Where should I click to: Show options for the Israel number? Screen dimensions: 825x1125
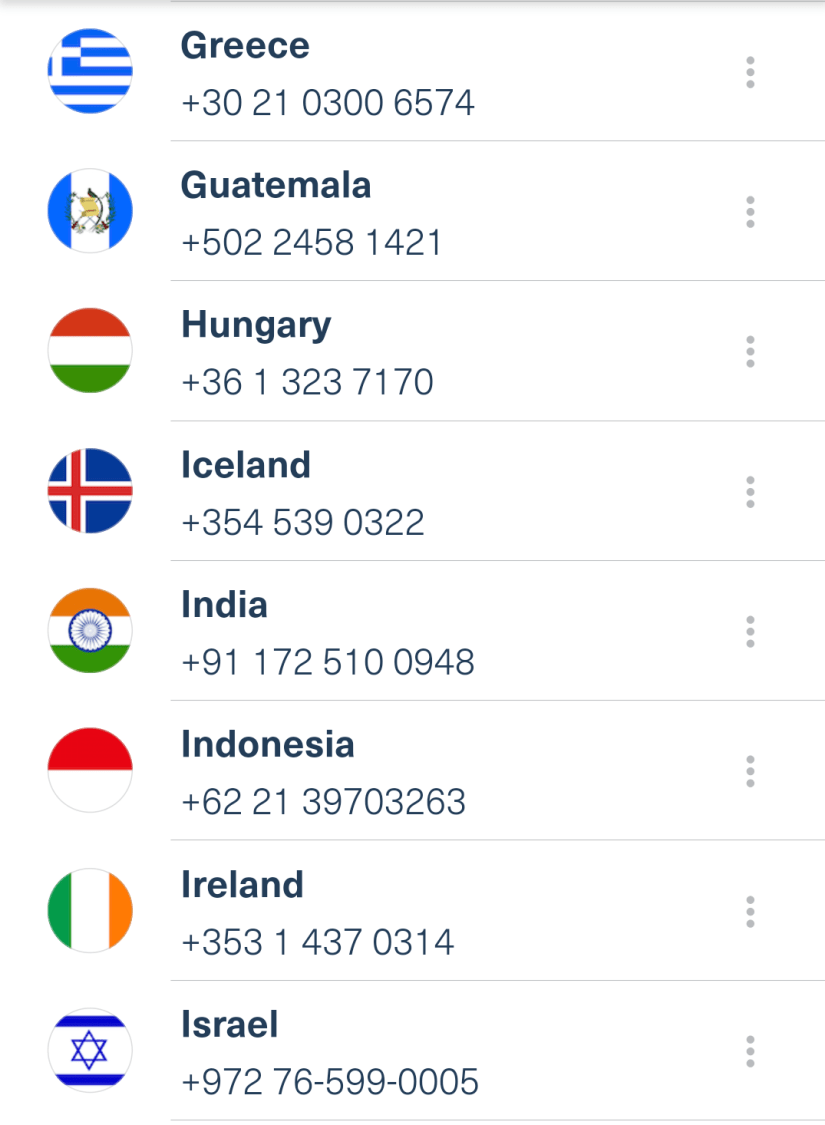click(750, 1052)
